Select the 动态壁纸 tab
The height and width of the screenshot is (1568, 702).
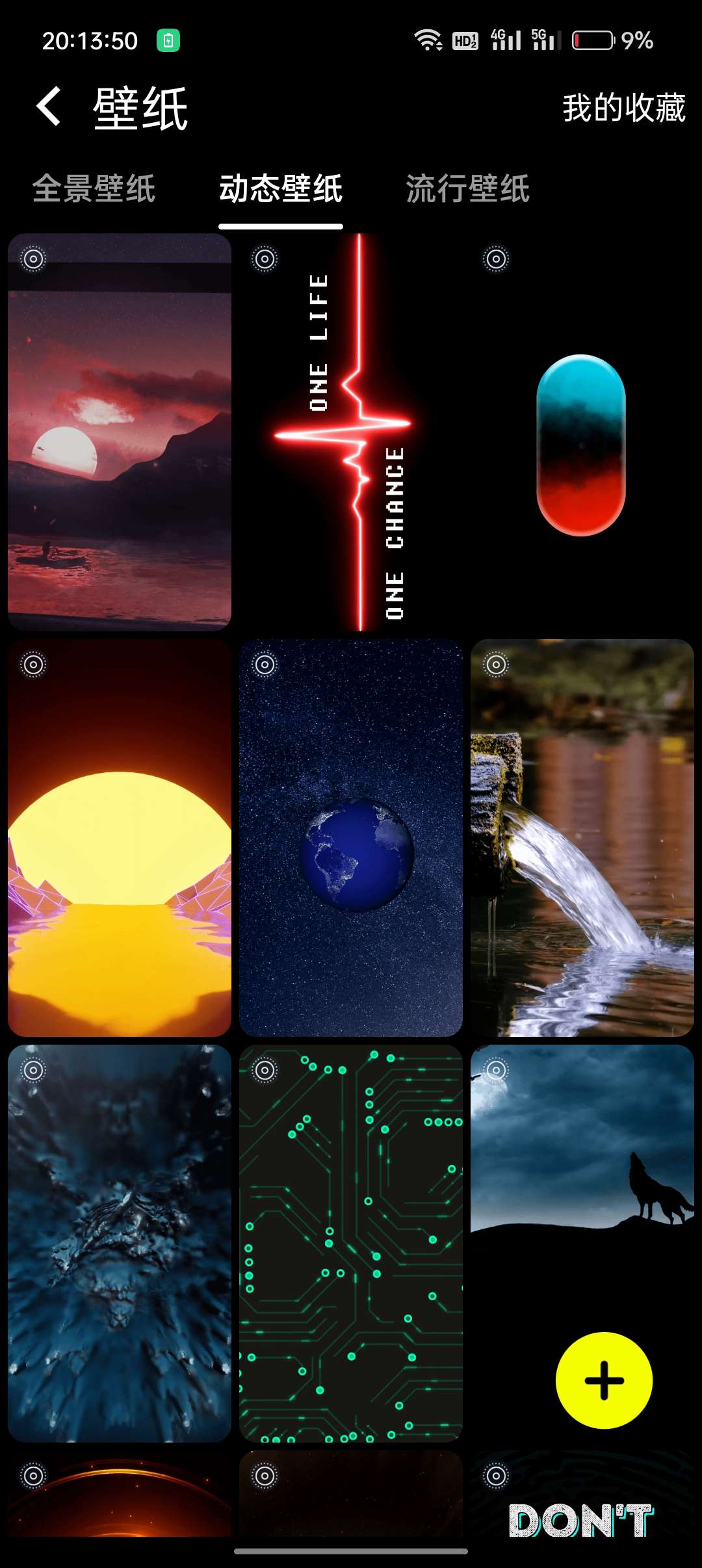pos(281,189)
